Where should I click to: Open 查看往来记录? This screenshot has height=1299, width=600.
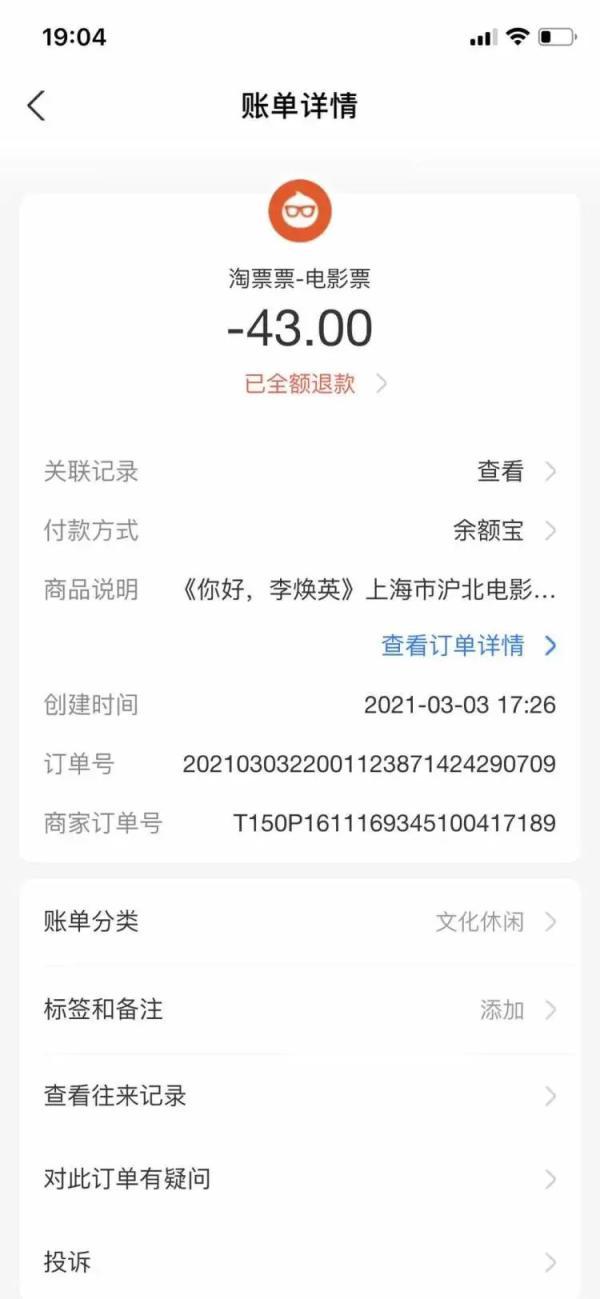[x=300, y=1096]
